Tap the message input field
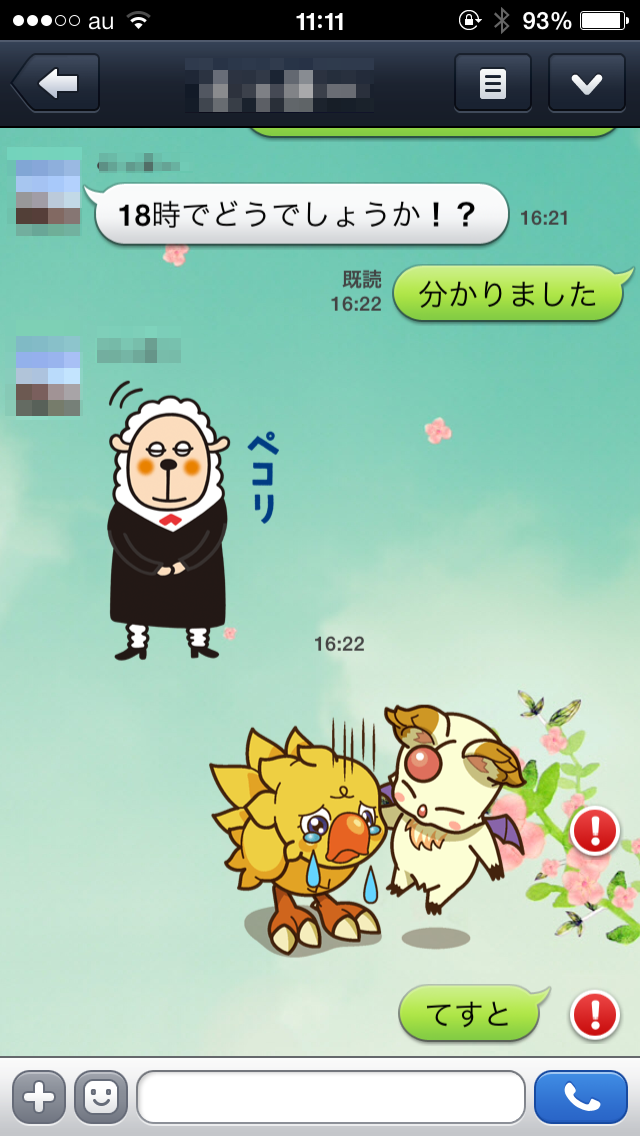Viewport: 640px width, 1136px height. coord(331,1097)
